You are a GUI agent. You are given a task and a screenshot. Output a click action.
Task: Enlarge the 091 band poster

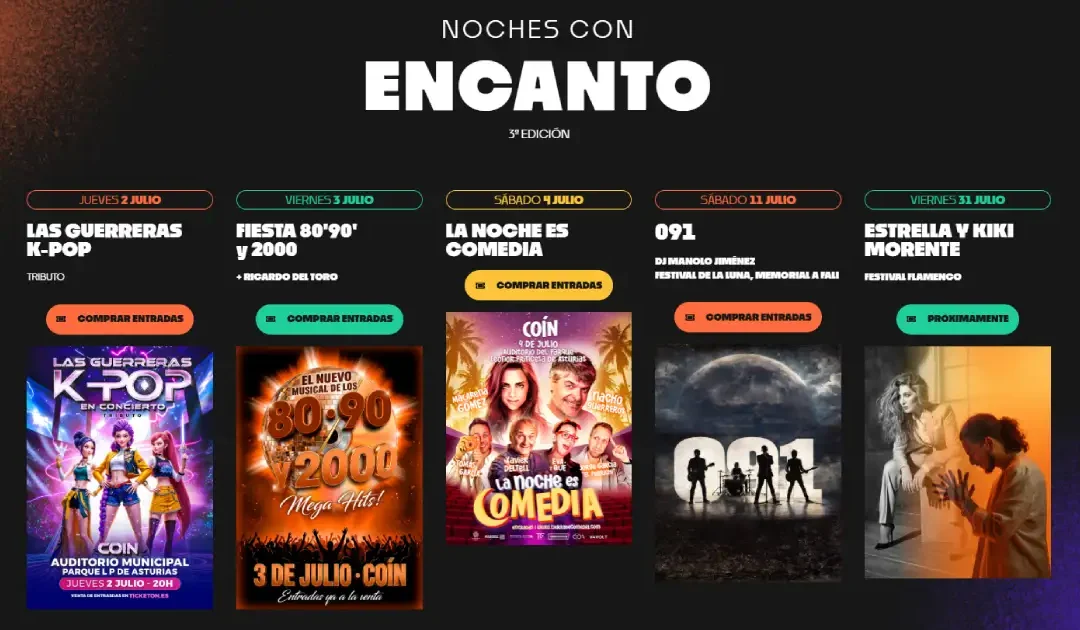click(x=748, y=463)
